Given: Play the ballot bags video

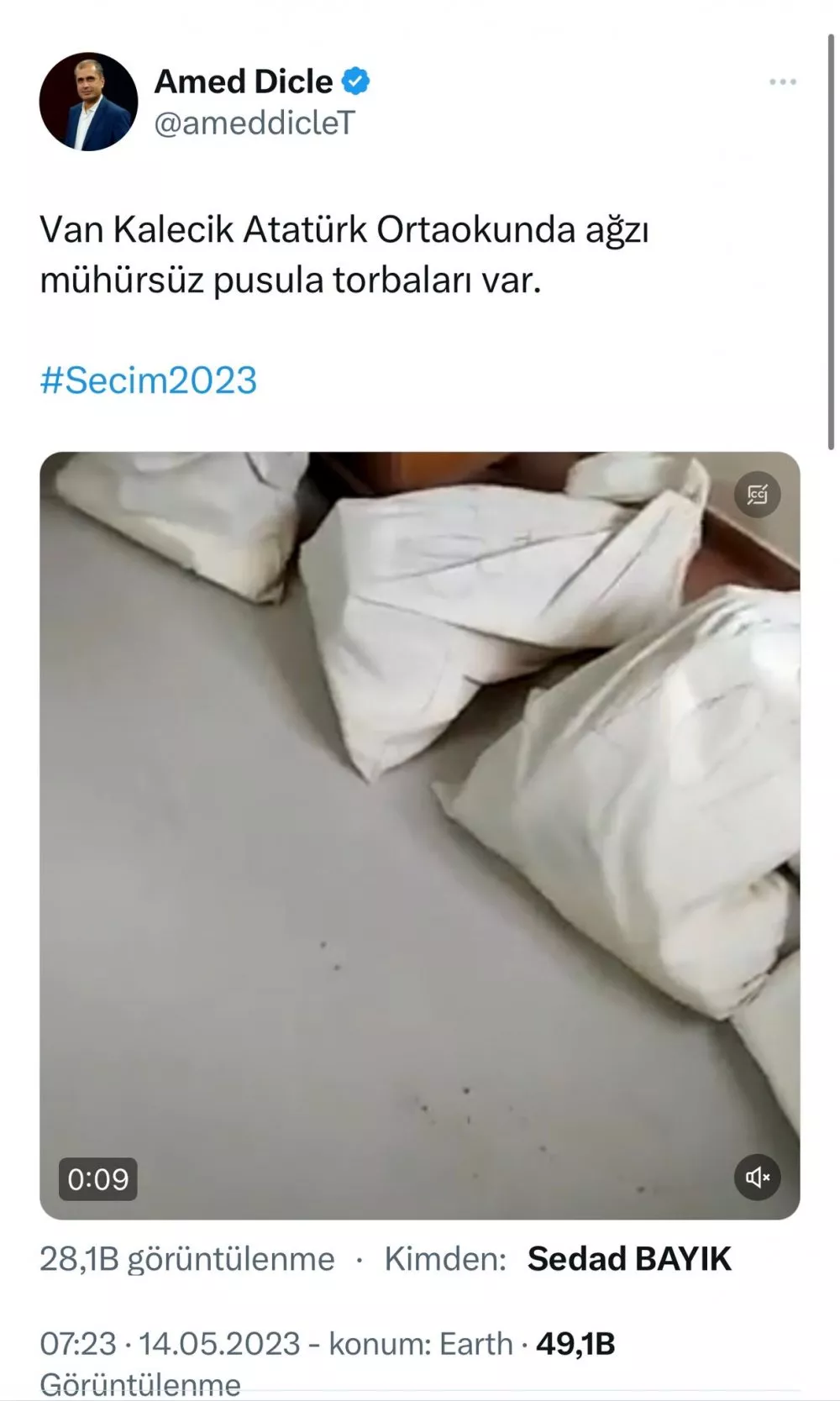Looking at the screenshot, I should pos(419,836).
